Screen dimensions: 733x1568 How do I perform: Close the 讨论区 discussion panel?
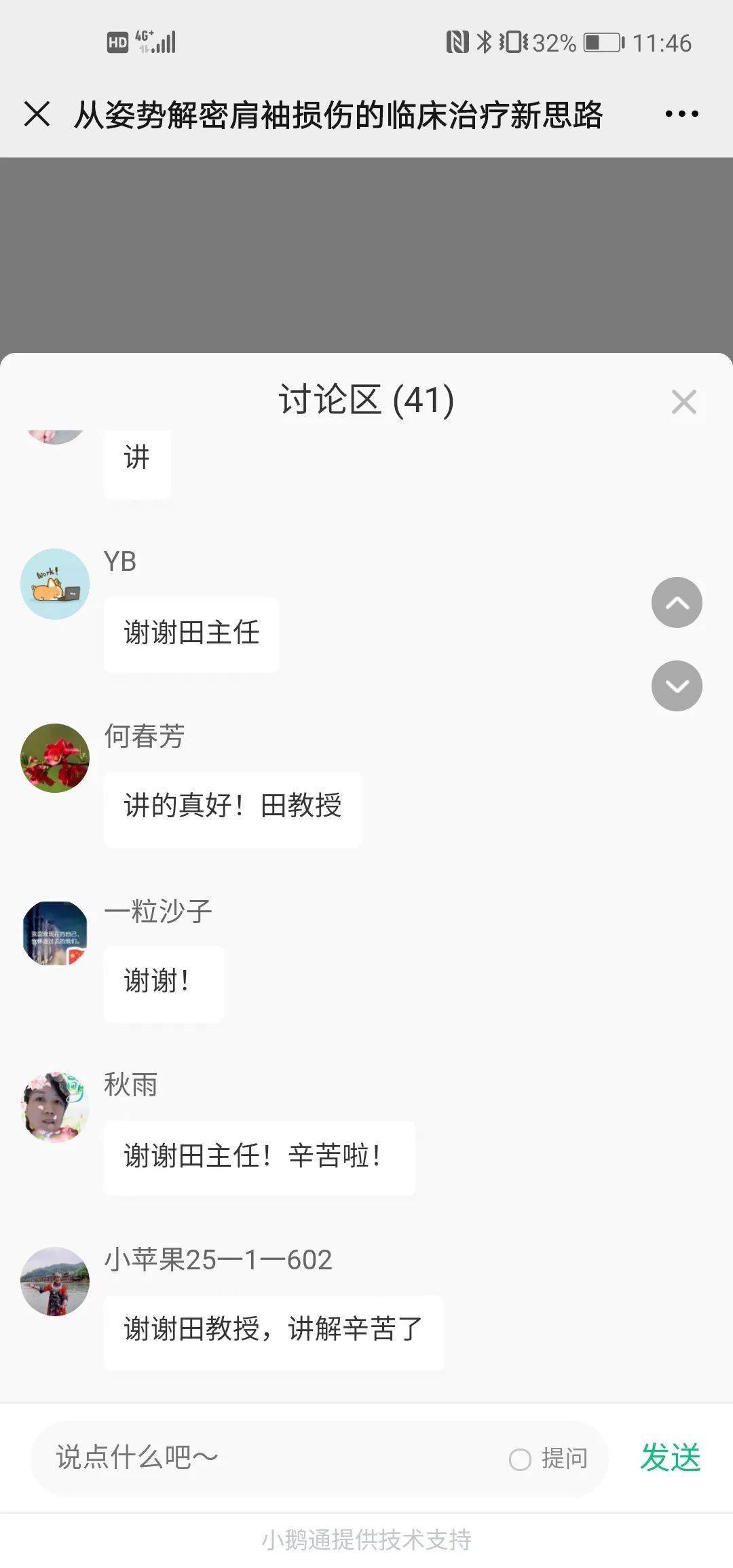pyautogui.click(x=683, y=402)
